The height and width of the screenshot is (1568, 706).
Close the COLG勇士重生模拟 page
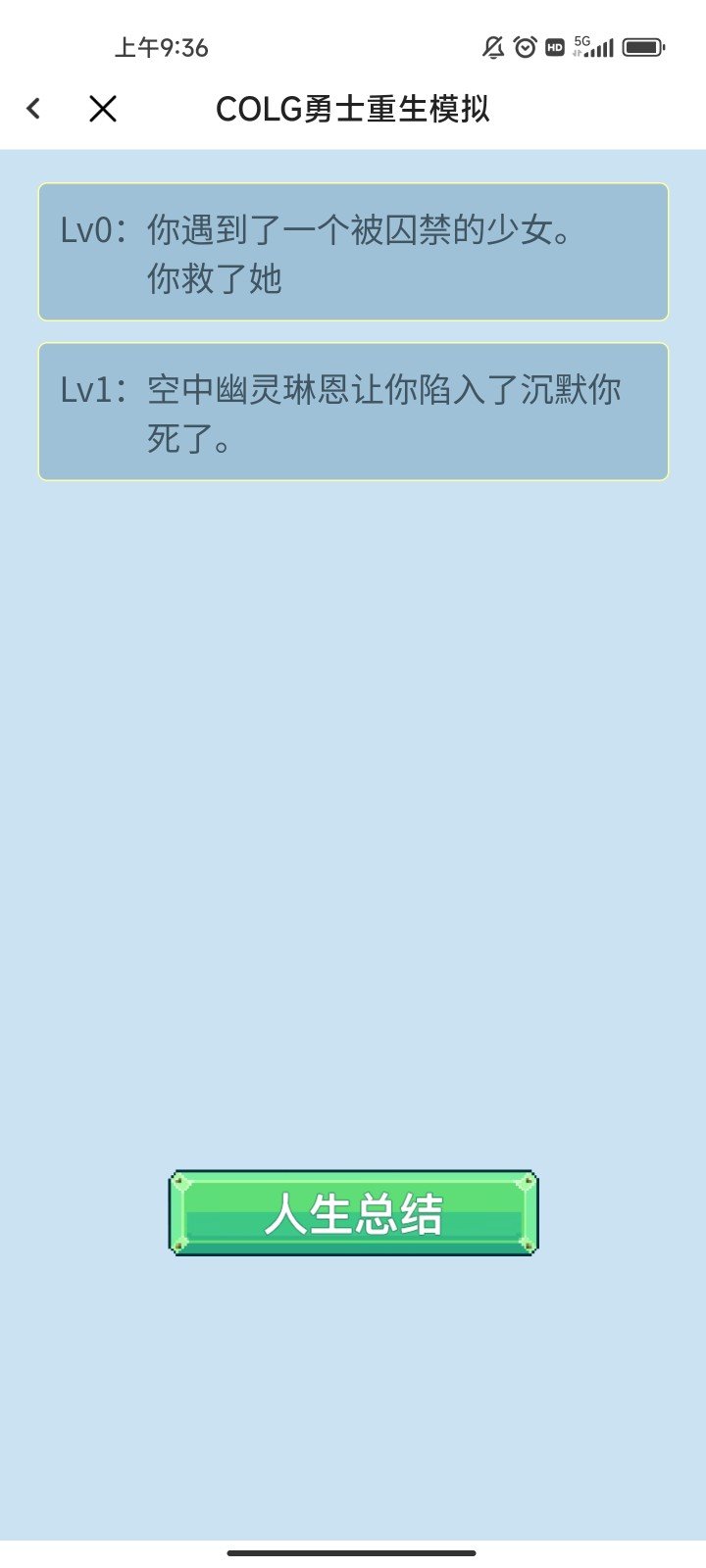pyautogui.click(x=103, y=108)
